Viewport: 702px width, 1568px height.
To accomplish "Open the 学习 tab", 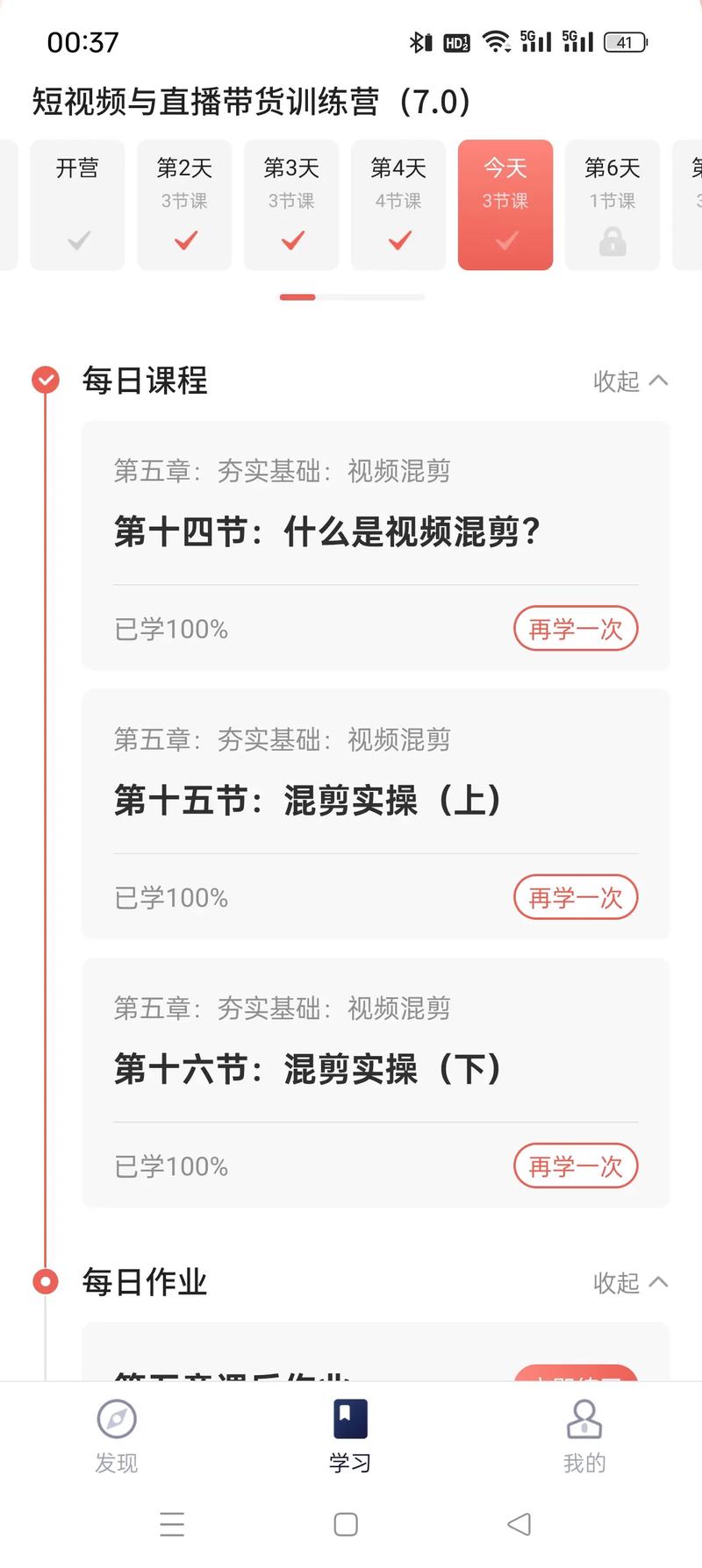I will click(x=350, y=1436).
